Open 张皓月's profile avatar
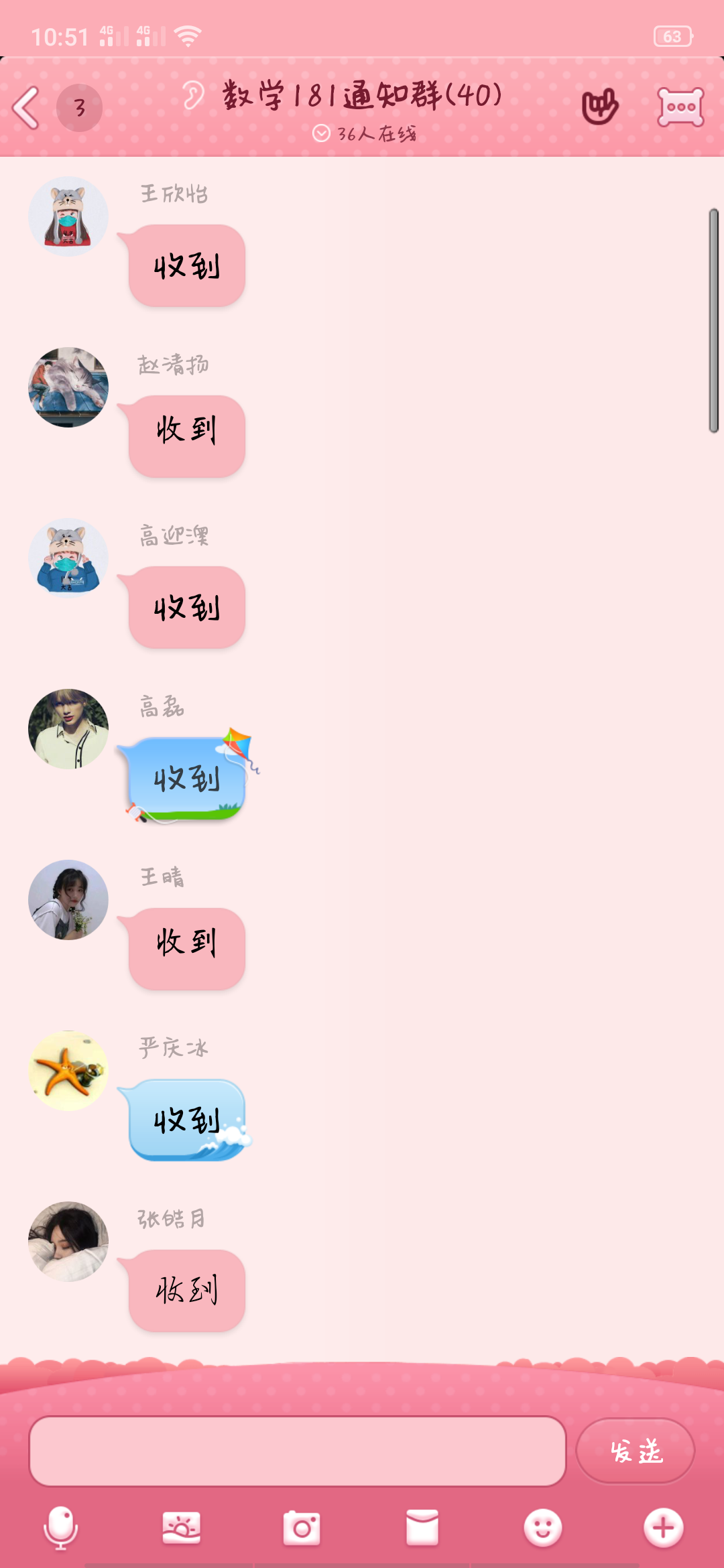Viewport: 724px width, 1568px height. [x=68, y=1242]
